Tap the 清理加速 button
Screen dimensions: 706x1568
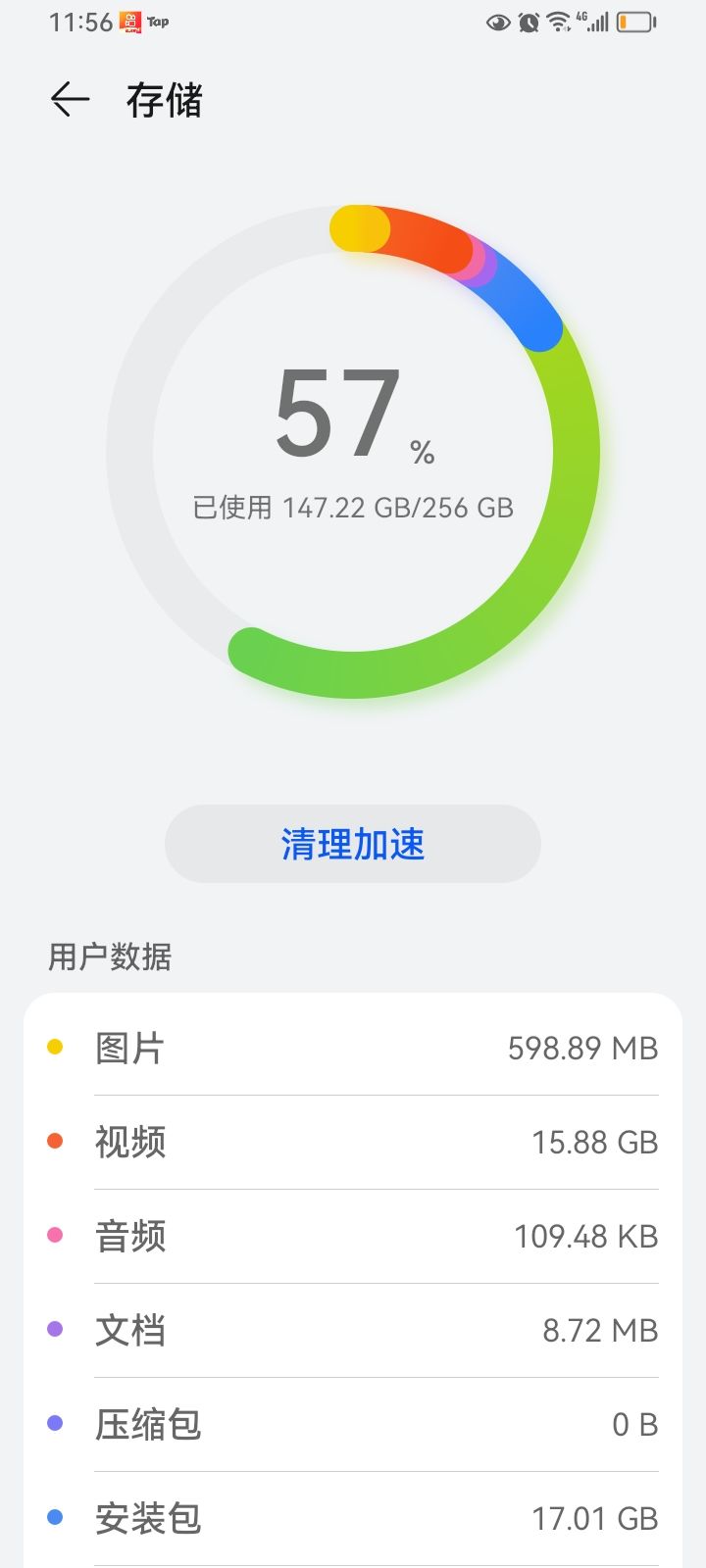(x=353, y=844)
